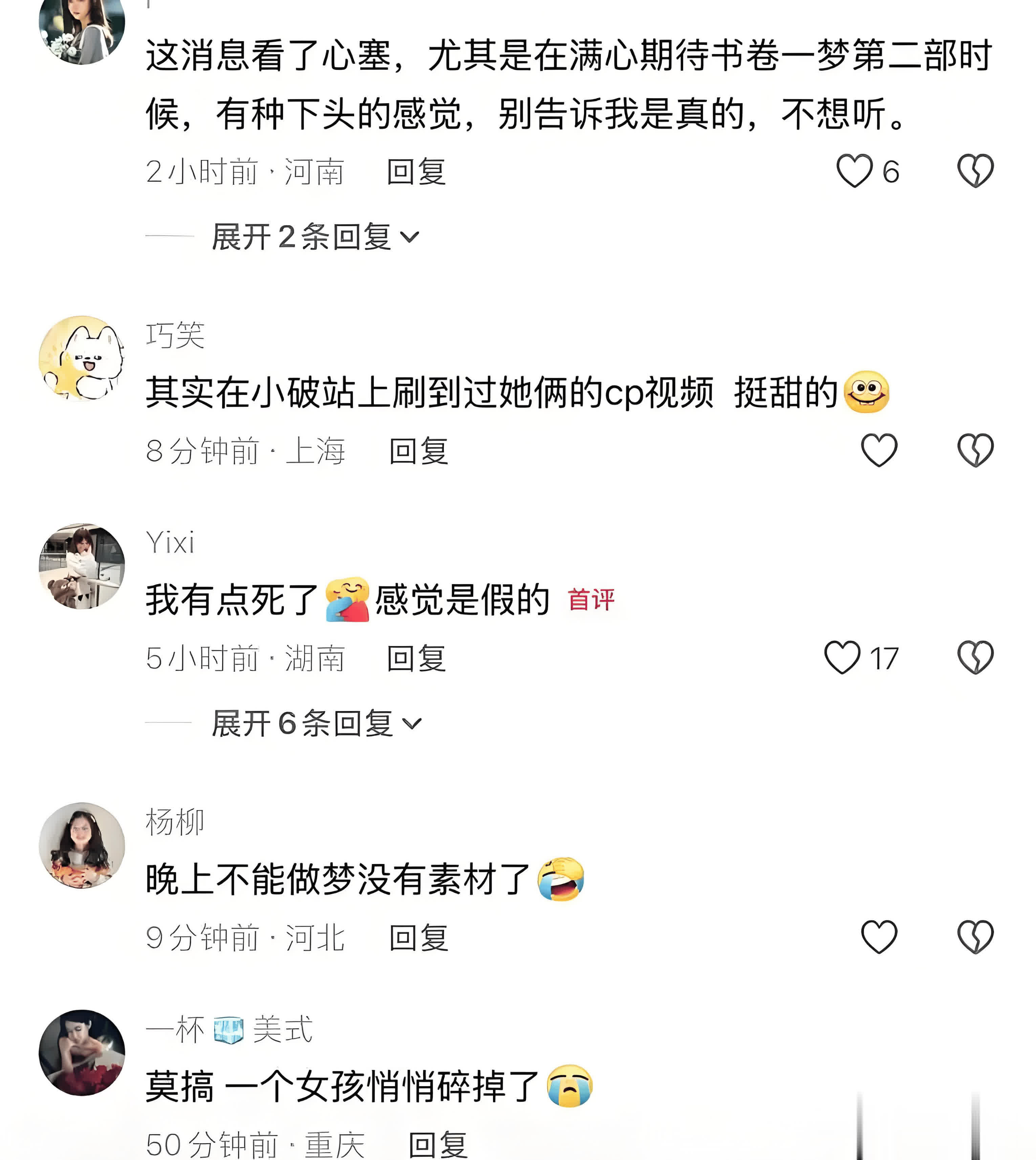This screenshot has height=1160, width=1036.
Task: Reply to the 河南 comment about 书卷一梦
Action: pos(416,172)
